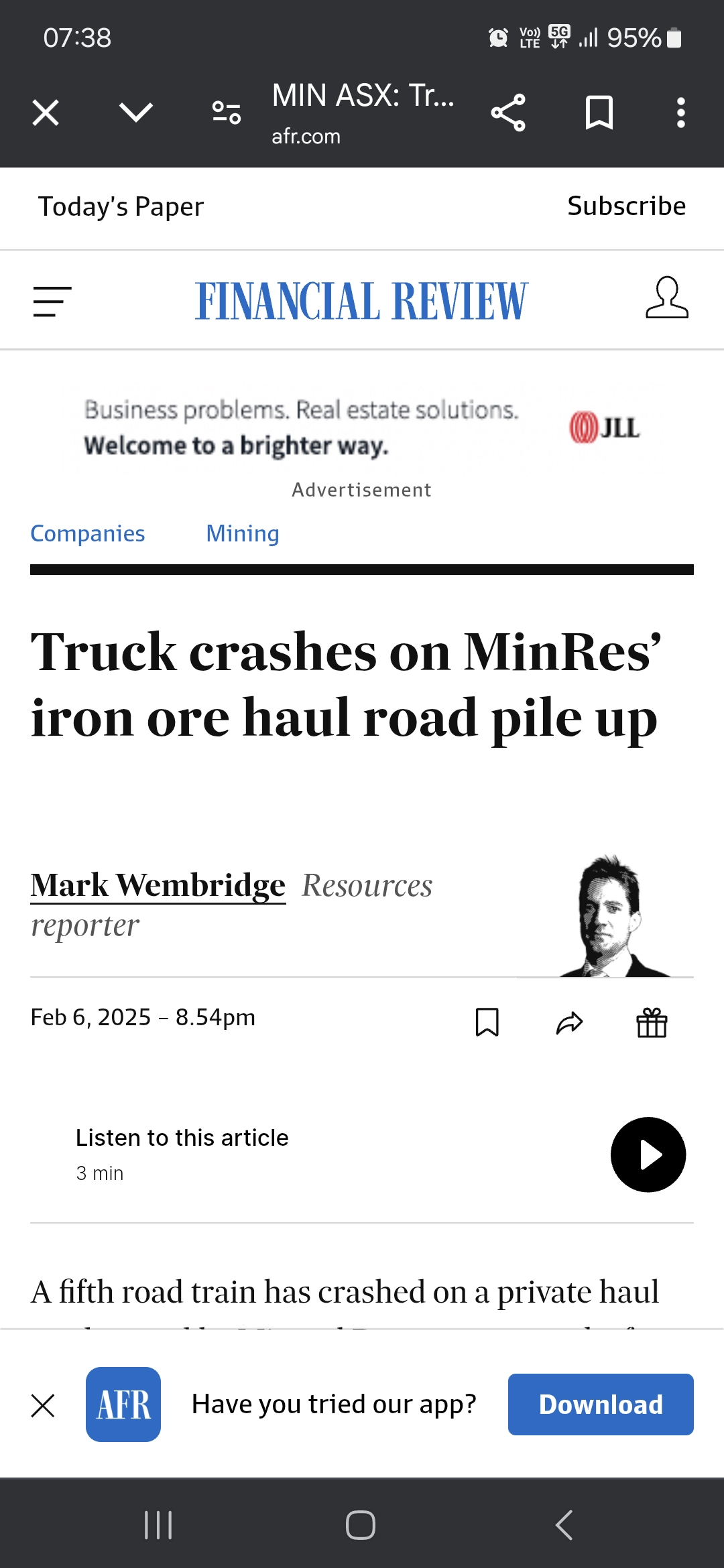Dismiss the AFR app banner

click(43, 1405)
